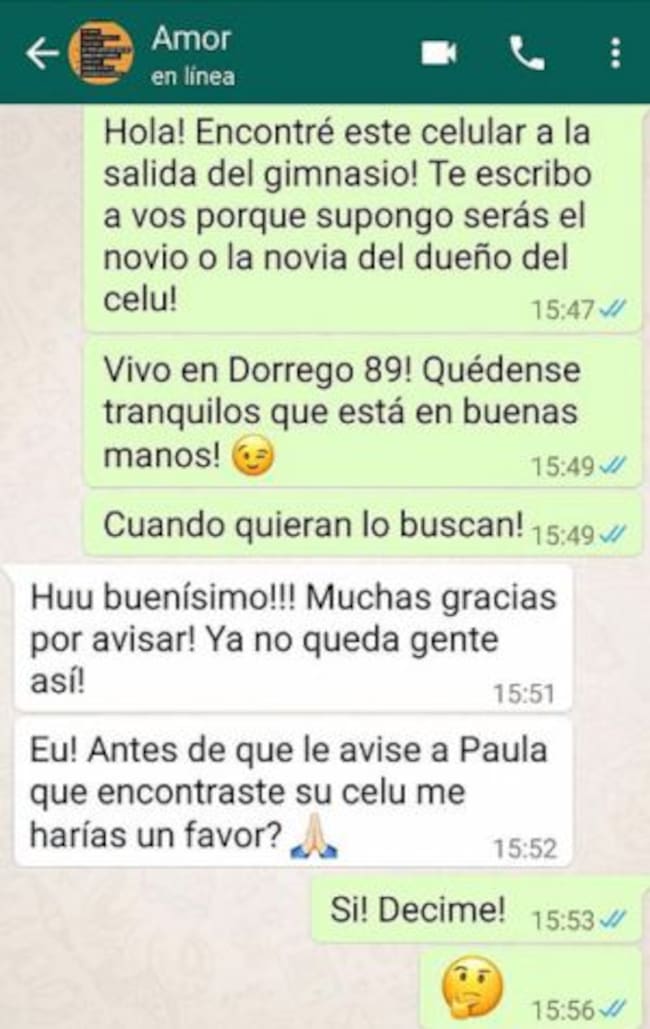Screen dimensions: 650x1029
Task: Open the three-dot overflow menu
Action: click(614, 53)
